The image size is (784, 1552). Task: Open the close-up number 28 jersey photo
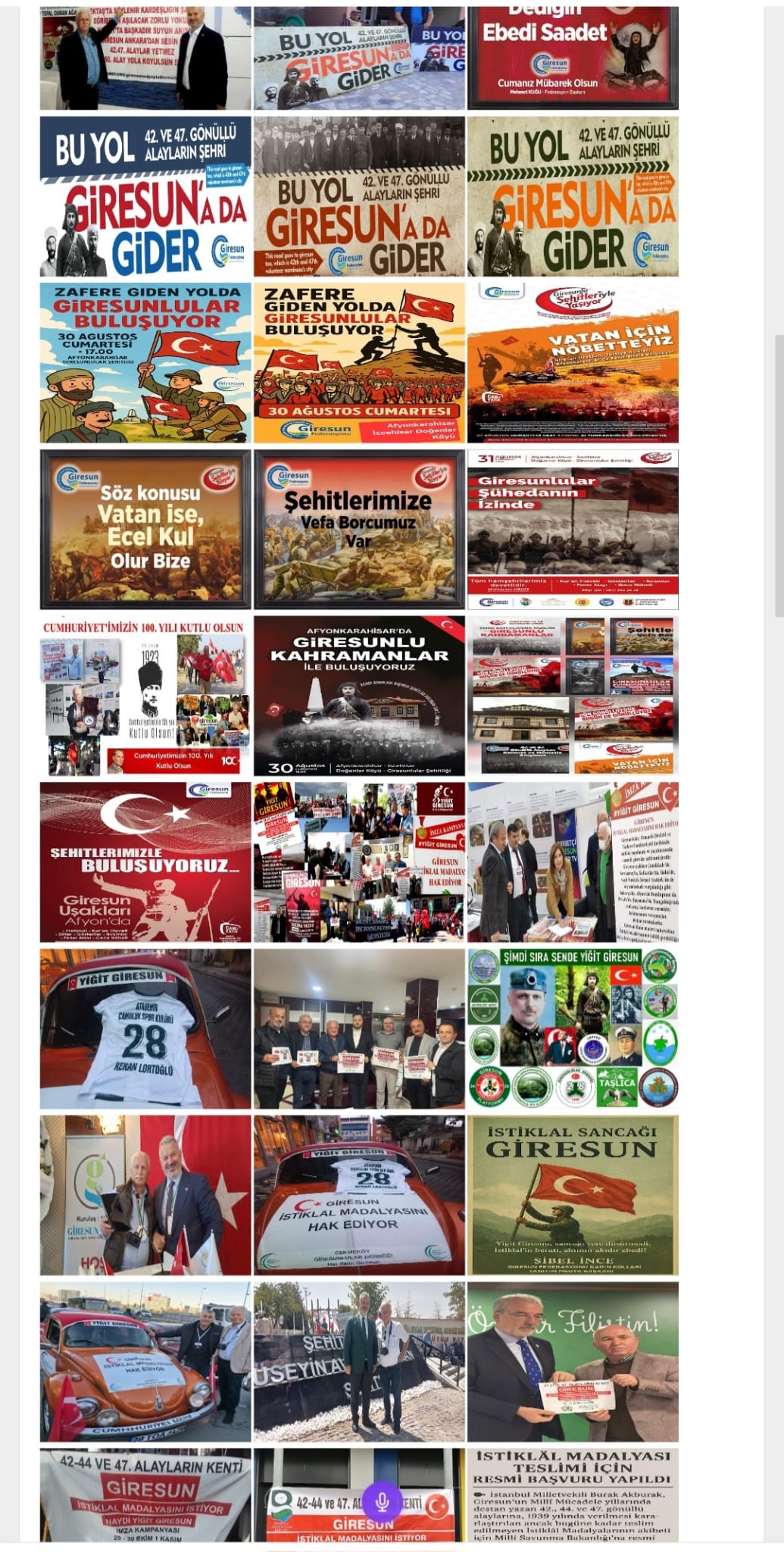click(145, 1028)
